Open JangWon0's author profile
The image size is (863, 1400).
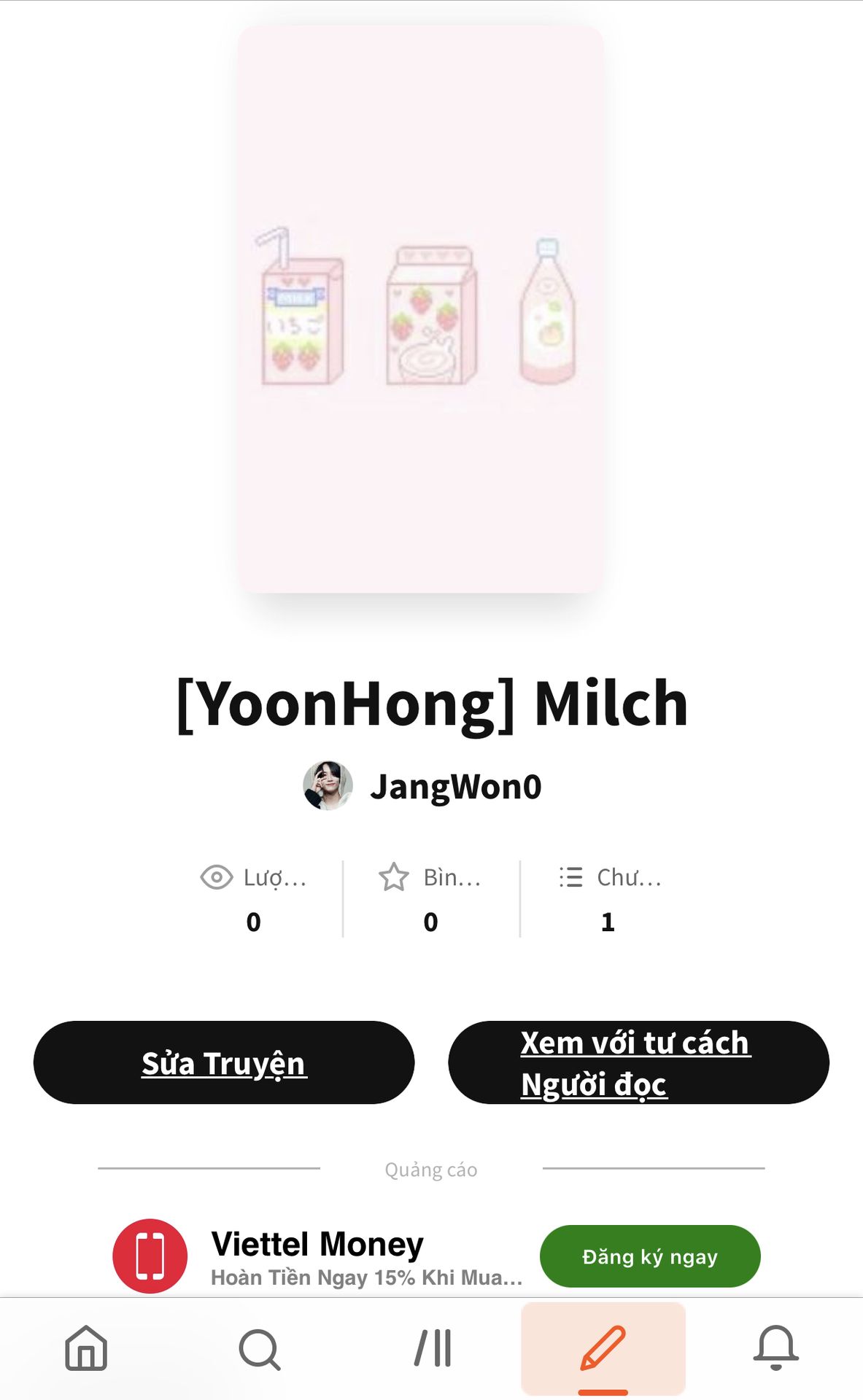(422, 786)
